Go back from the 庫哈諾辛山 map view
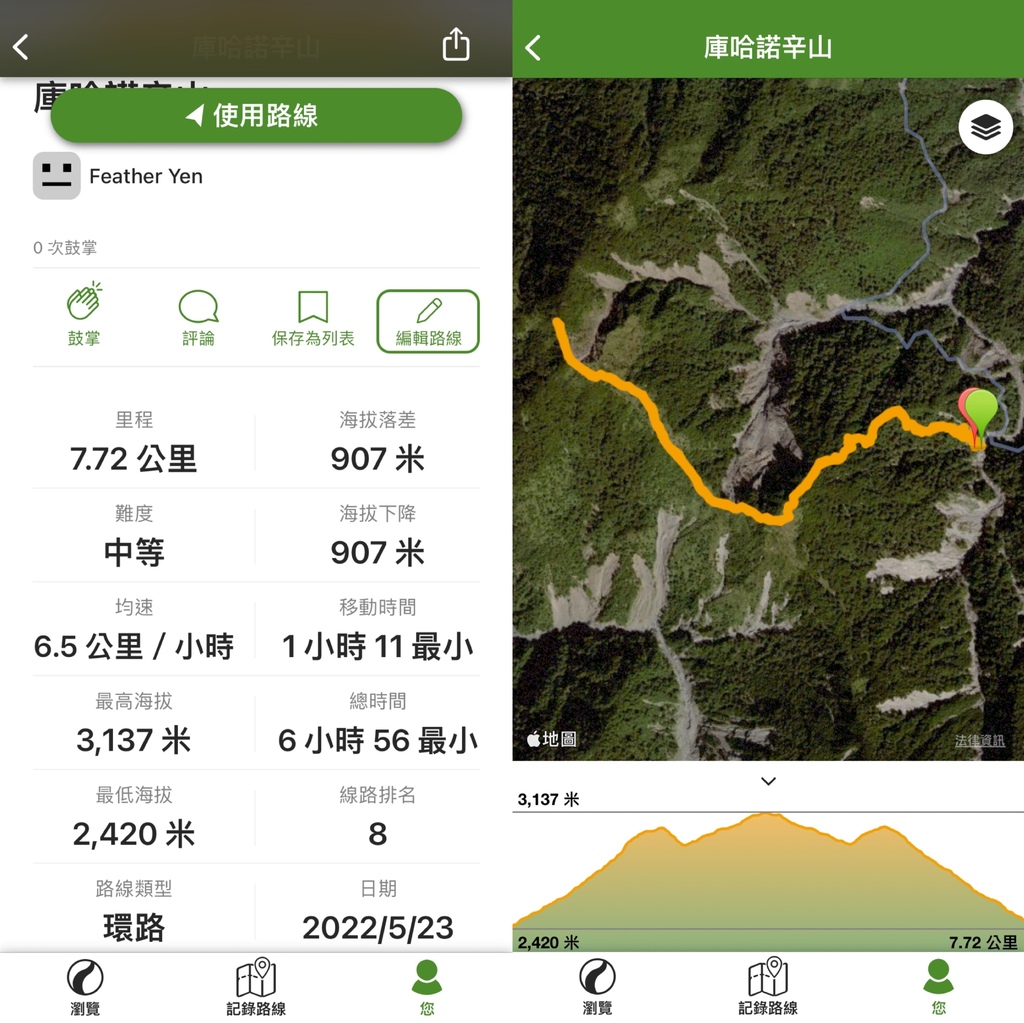Image resolution: width=1024 pixels, height=1023 pixels. point(533,47)
